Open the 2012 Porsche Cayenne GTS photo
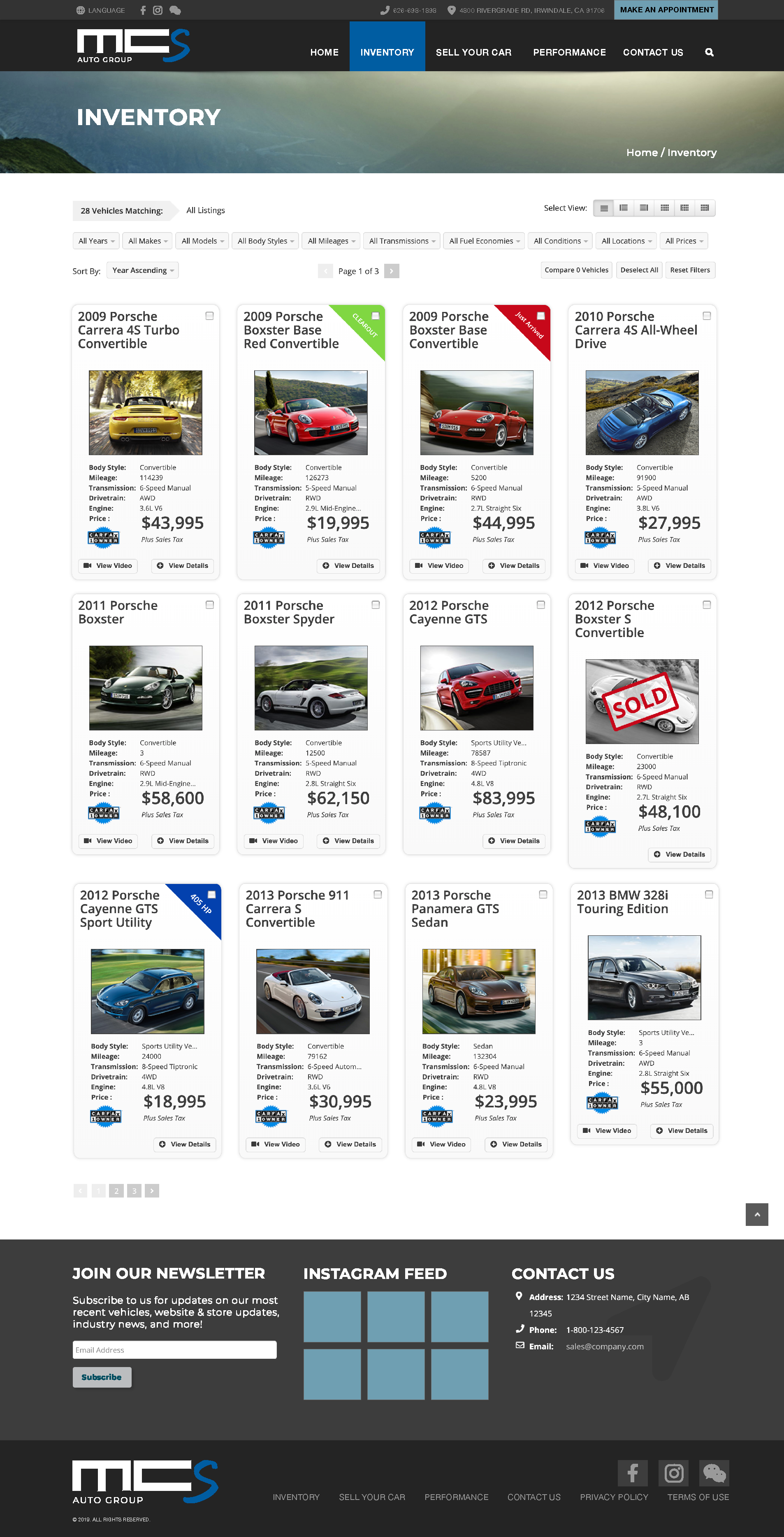Viewport: 784px width, 1537px height. pos(476,688)
